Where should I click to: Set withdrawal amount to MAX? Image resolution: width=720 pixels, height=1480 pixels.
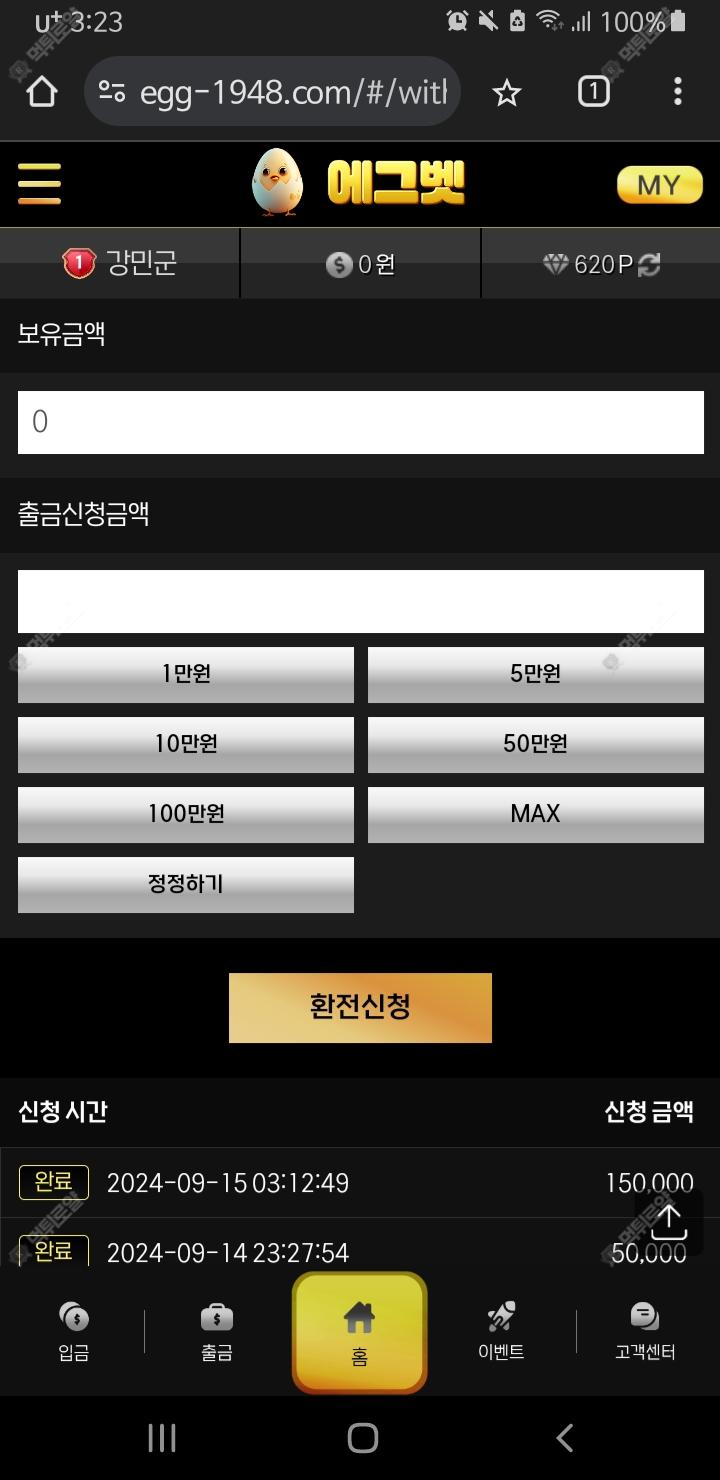535,814
